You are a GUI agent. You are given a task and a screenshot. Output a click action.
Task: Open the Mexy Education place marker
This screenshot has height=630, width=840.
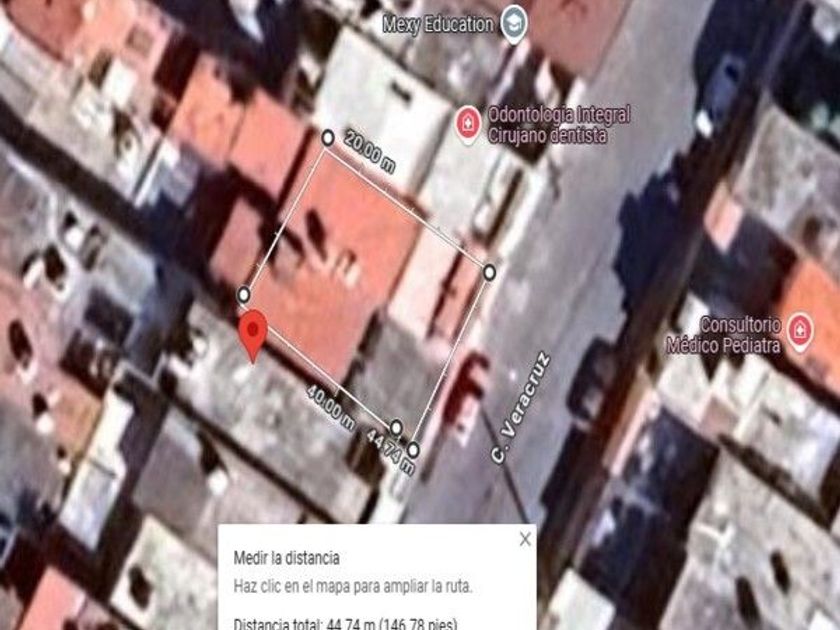tap(514, 23)
